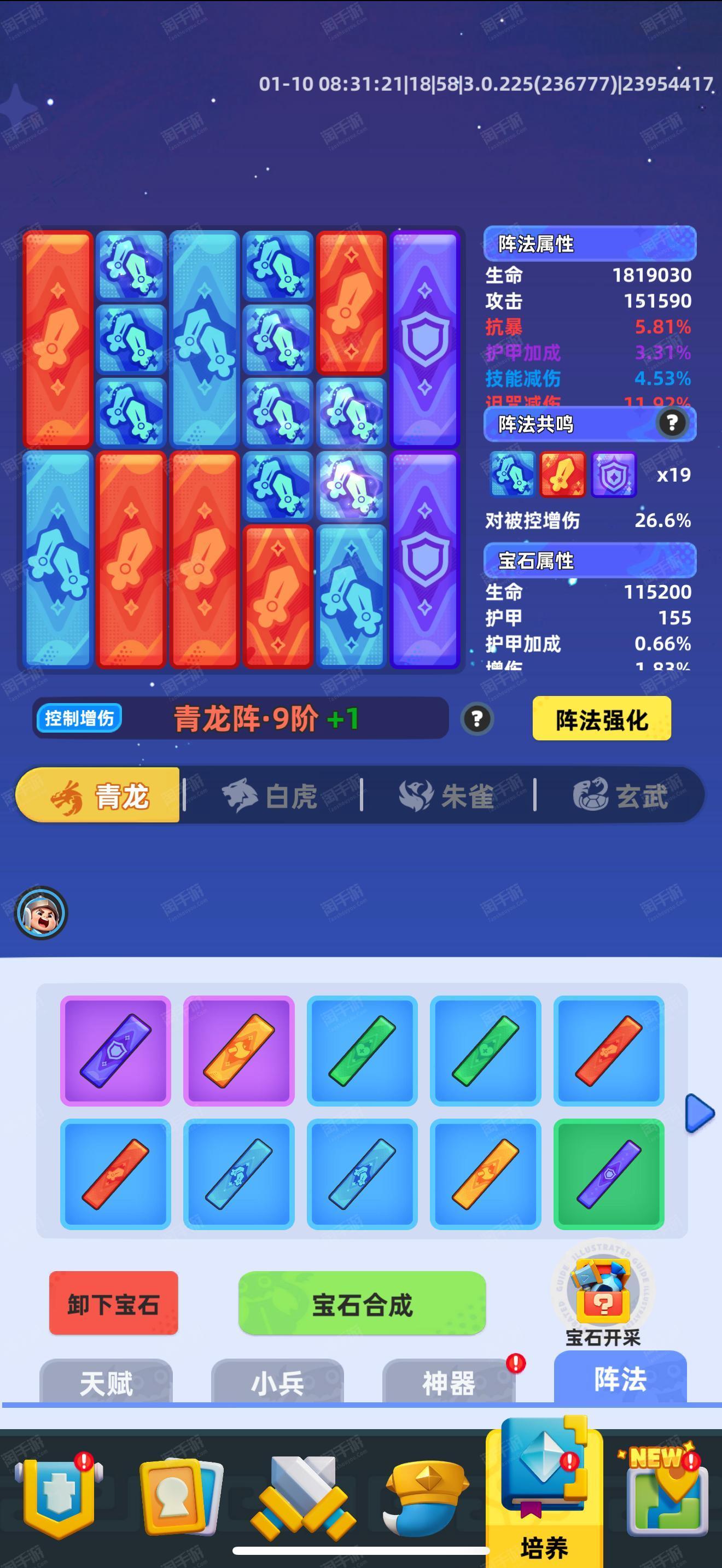Switch to the 神器 tab
This screenshot has width=722, height=1568.
click(449, 1381)
